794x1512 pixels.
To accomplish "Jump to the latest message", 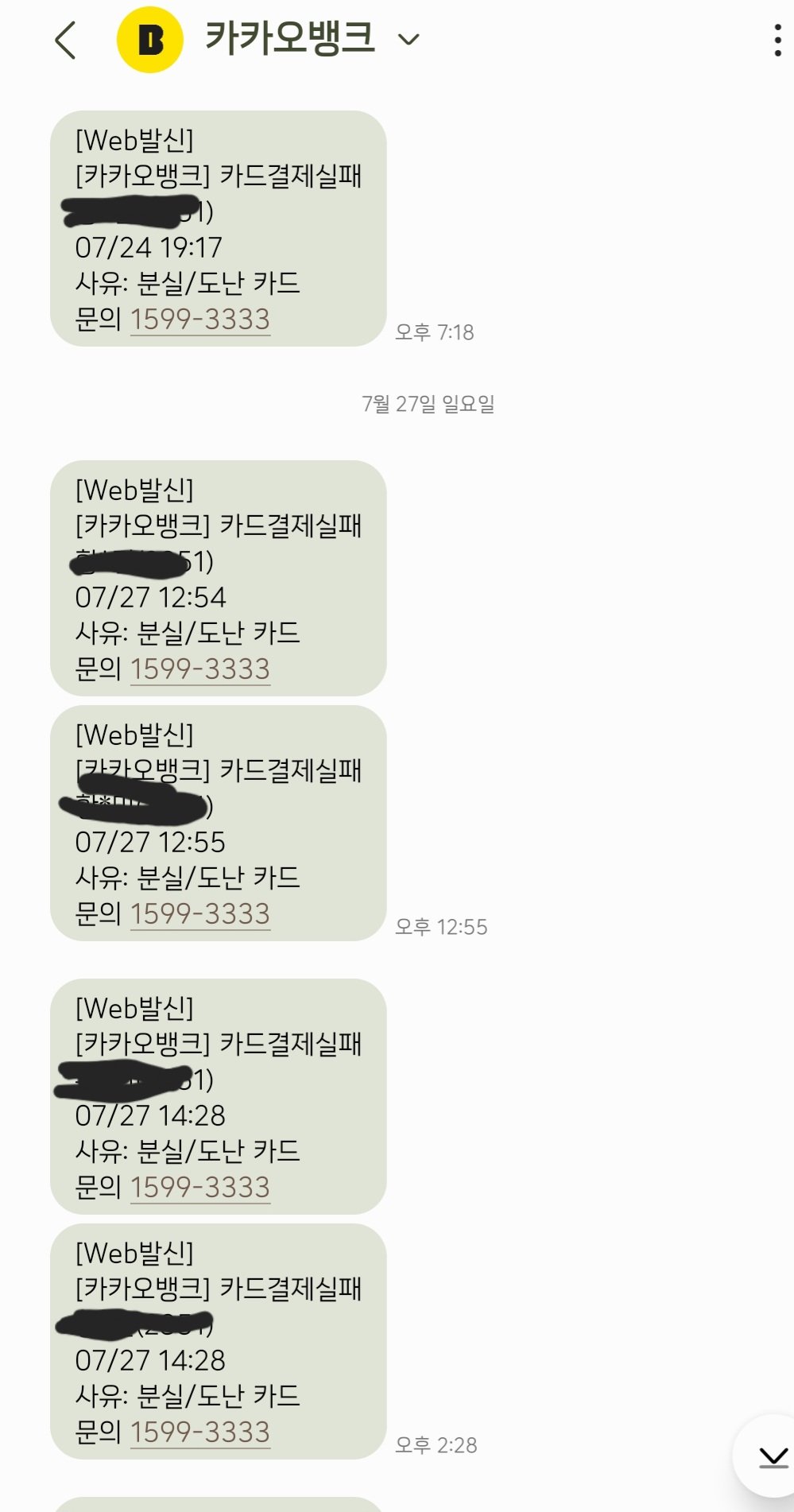I will (x=771, y=1456).
